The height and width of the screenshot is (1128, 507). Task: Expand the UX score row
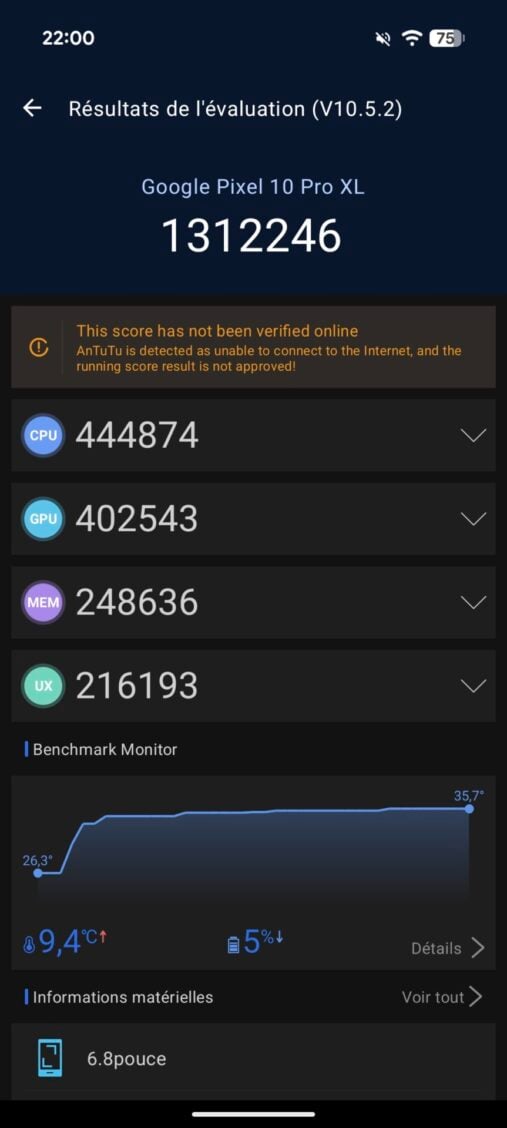pyautogui.click(x=253, y=686)
